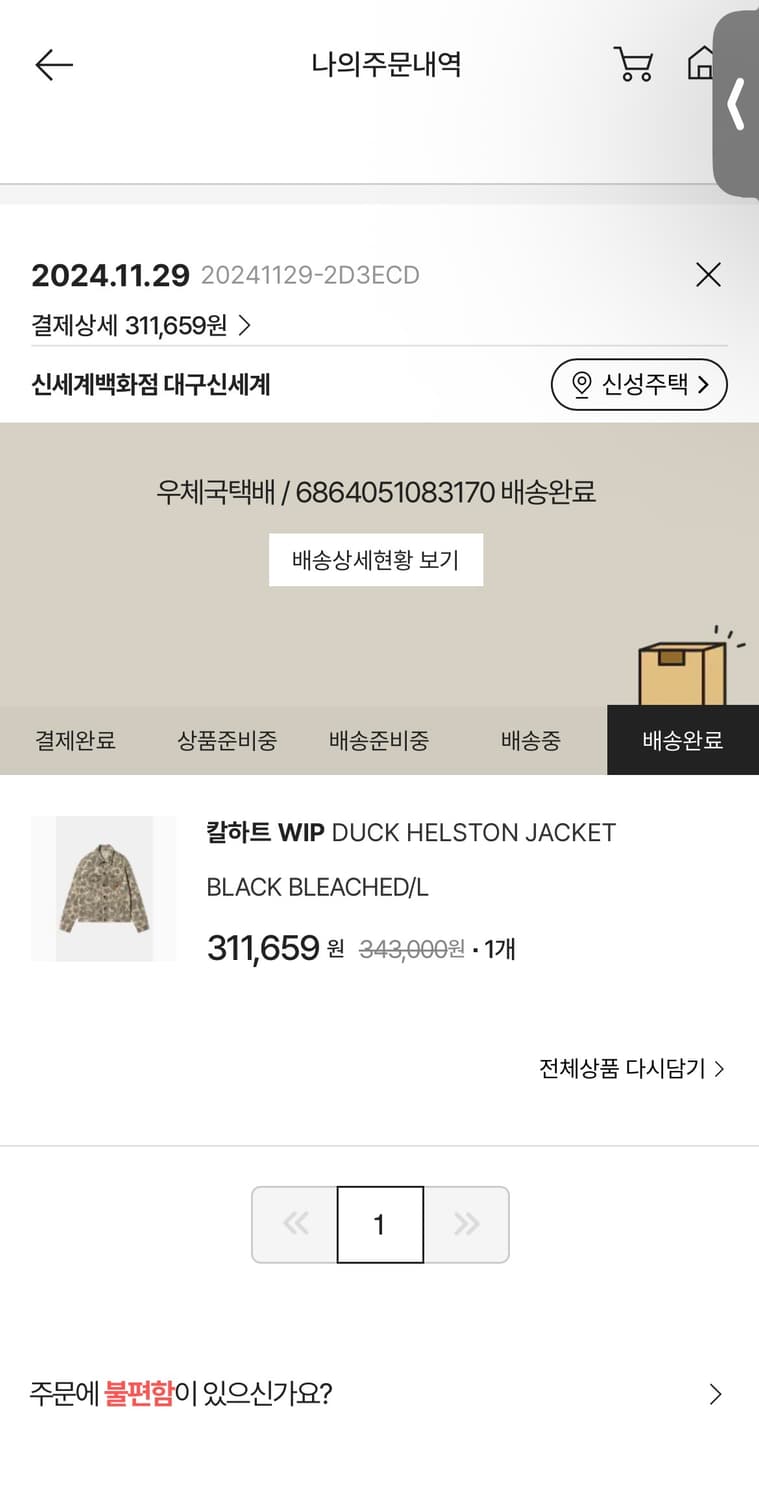This screenshot has height=1500, width=759.
Task: View the 배송완료 status tab
Action: coord(683,740)
